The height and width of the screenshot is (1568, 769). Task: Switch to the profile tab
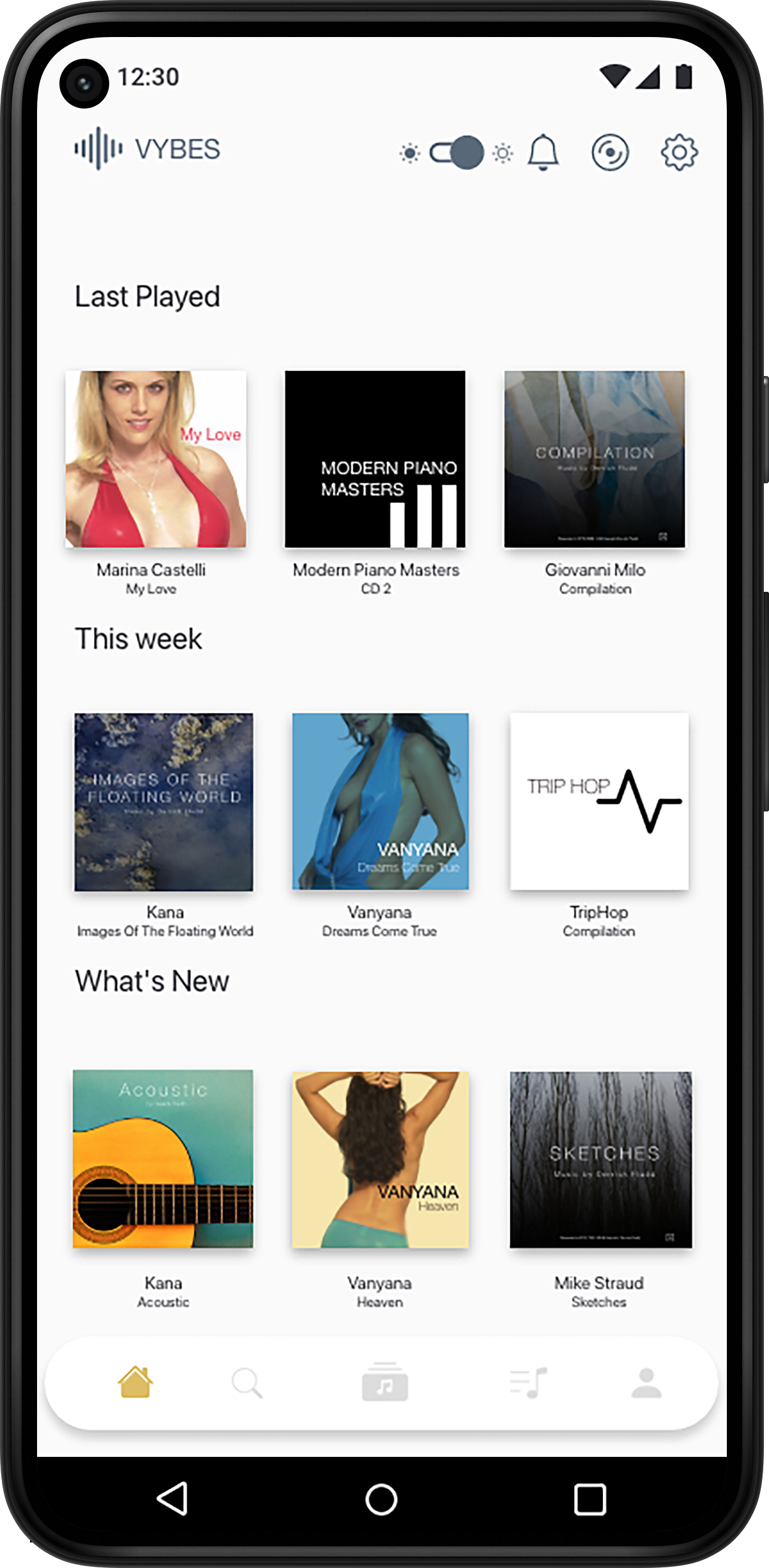(x=646, y=1383)
